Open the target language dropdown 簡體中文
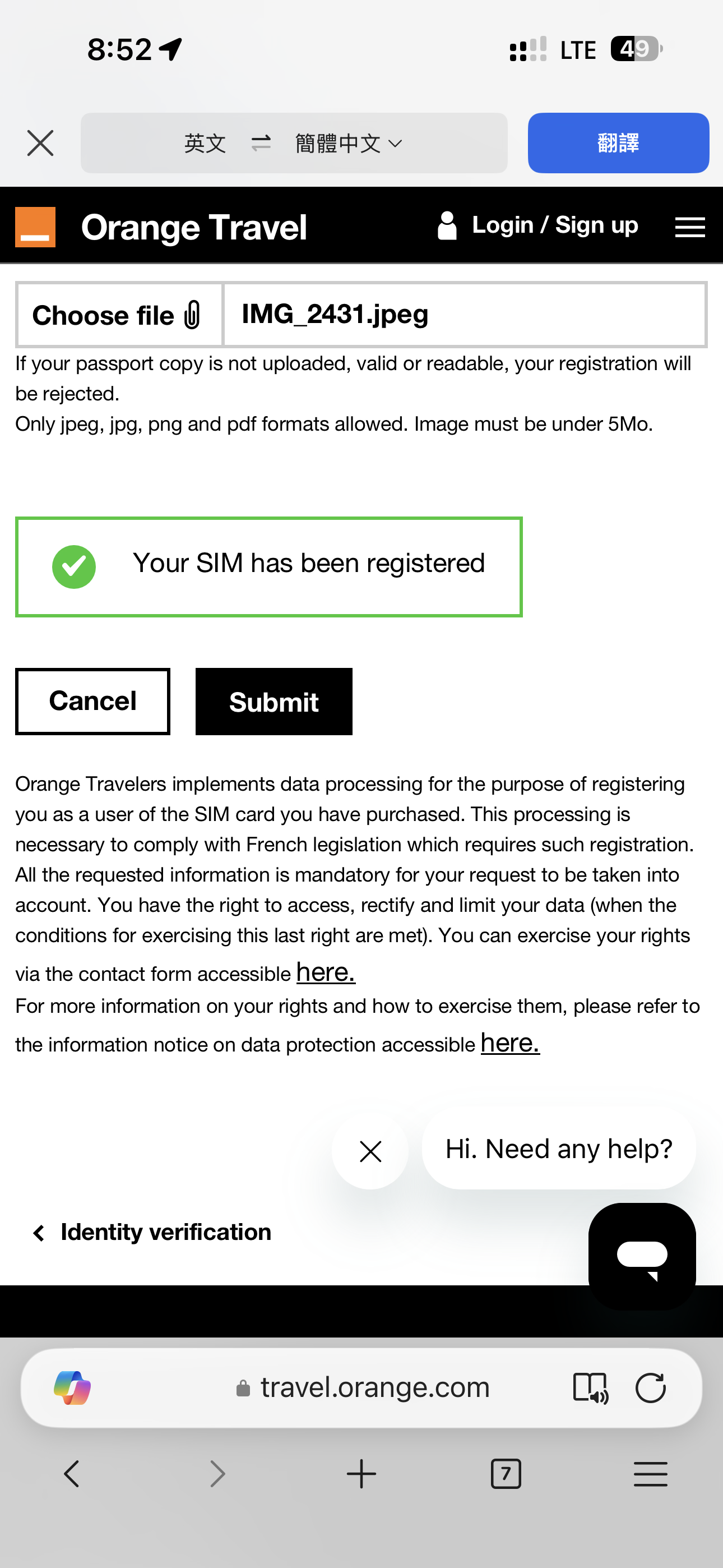 click(x=348, y=144)
